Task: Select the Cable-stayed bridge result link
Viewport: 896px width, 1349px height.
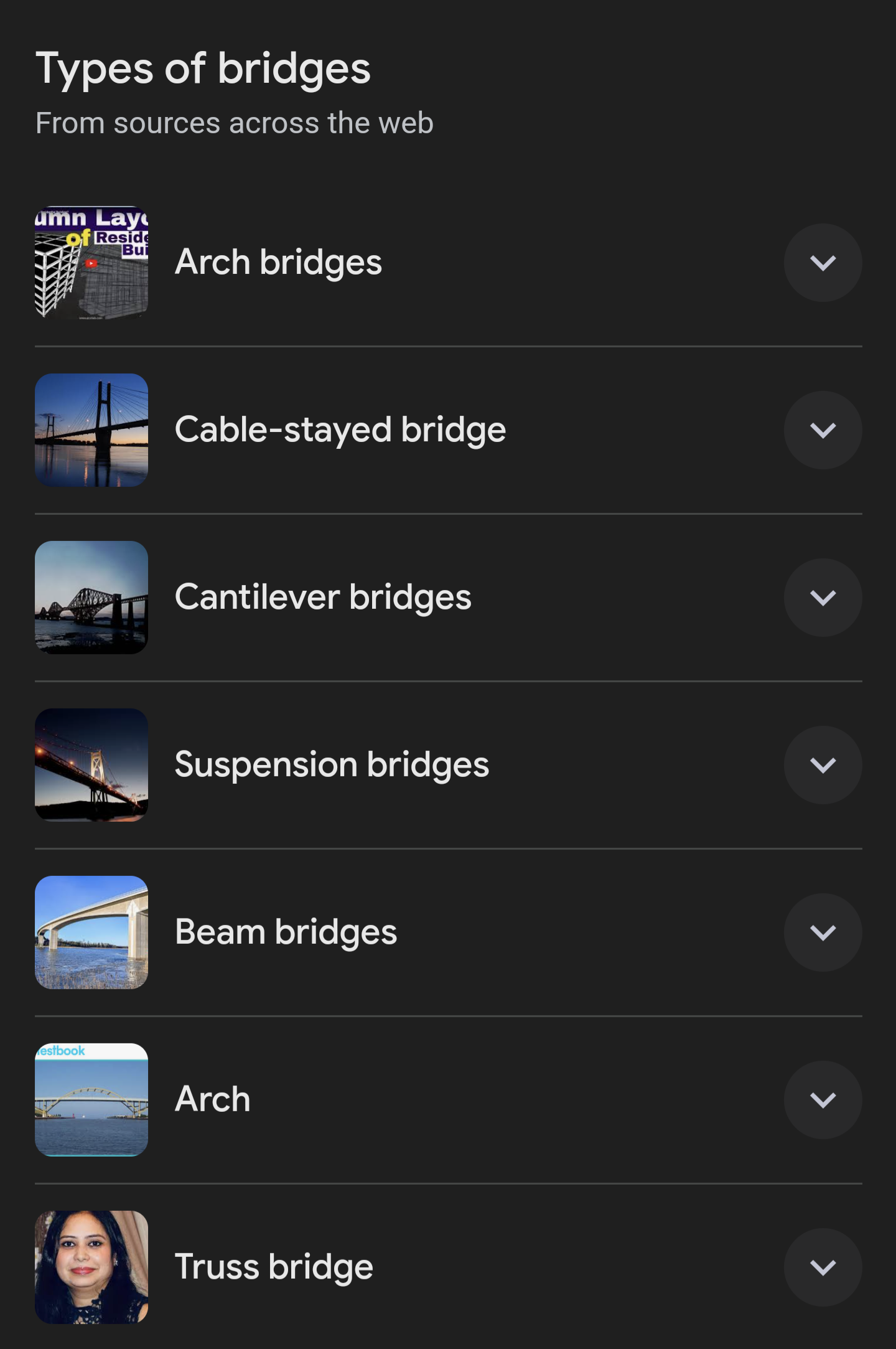Action: click(x=340, y=430)
